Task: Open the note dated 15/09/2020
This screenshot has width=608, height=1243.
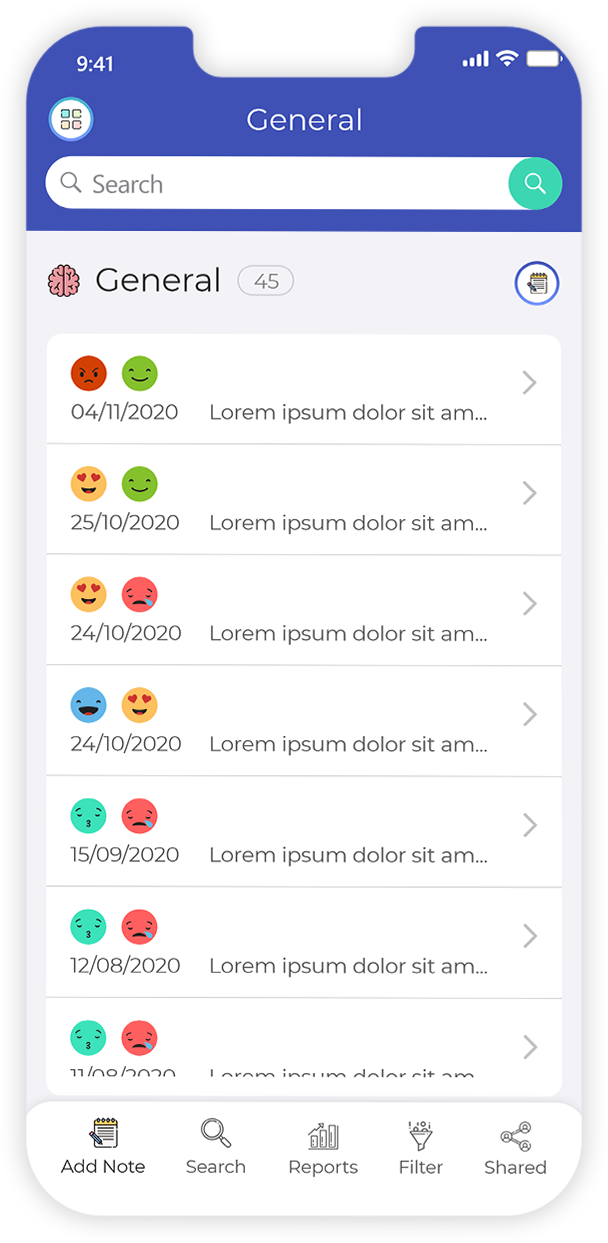Action: 303,833
